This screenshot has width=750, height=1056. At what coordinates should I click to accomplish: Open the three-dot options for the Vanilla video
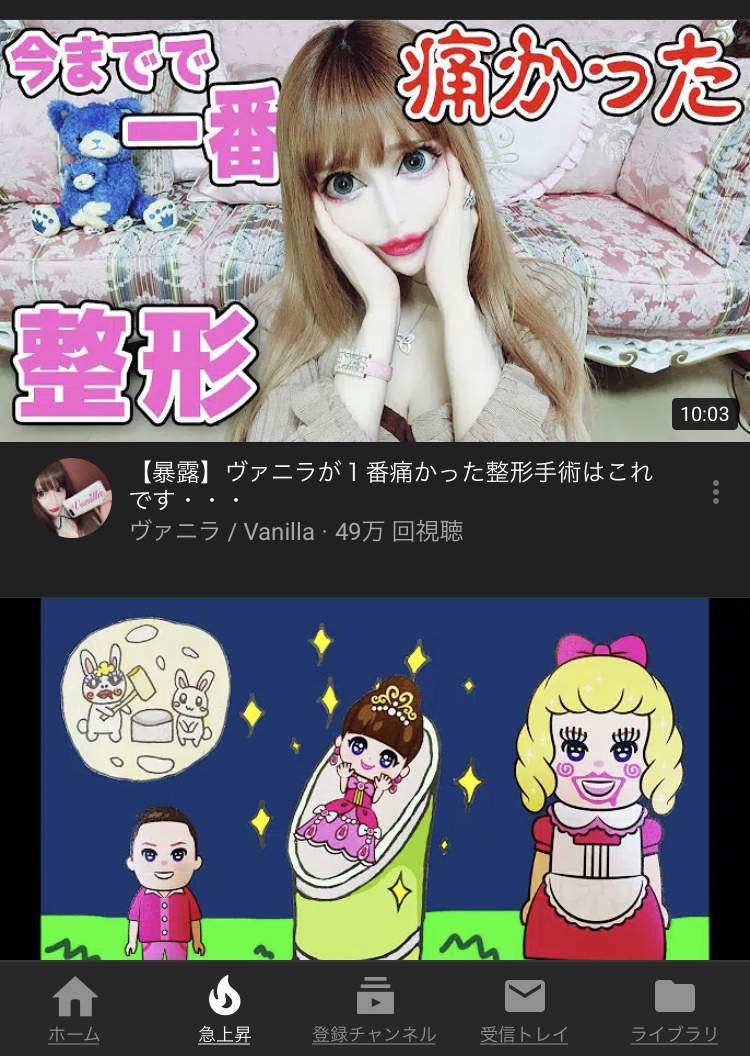coord(717,490)
